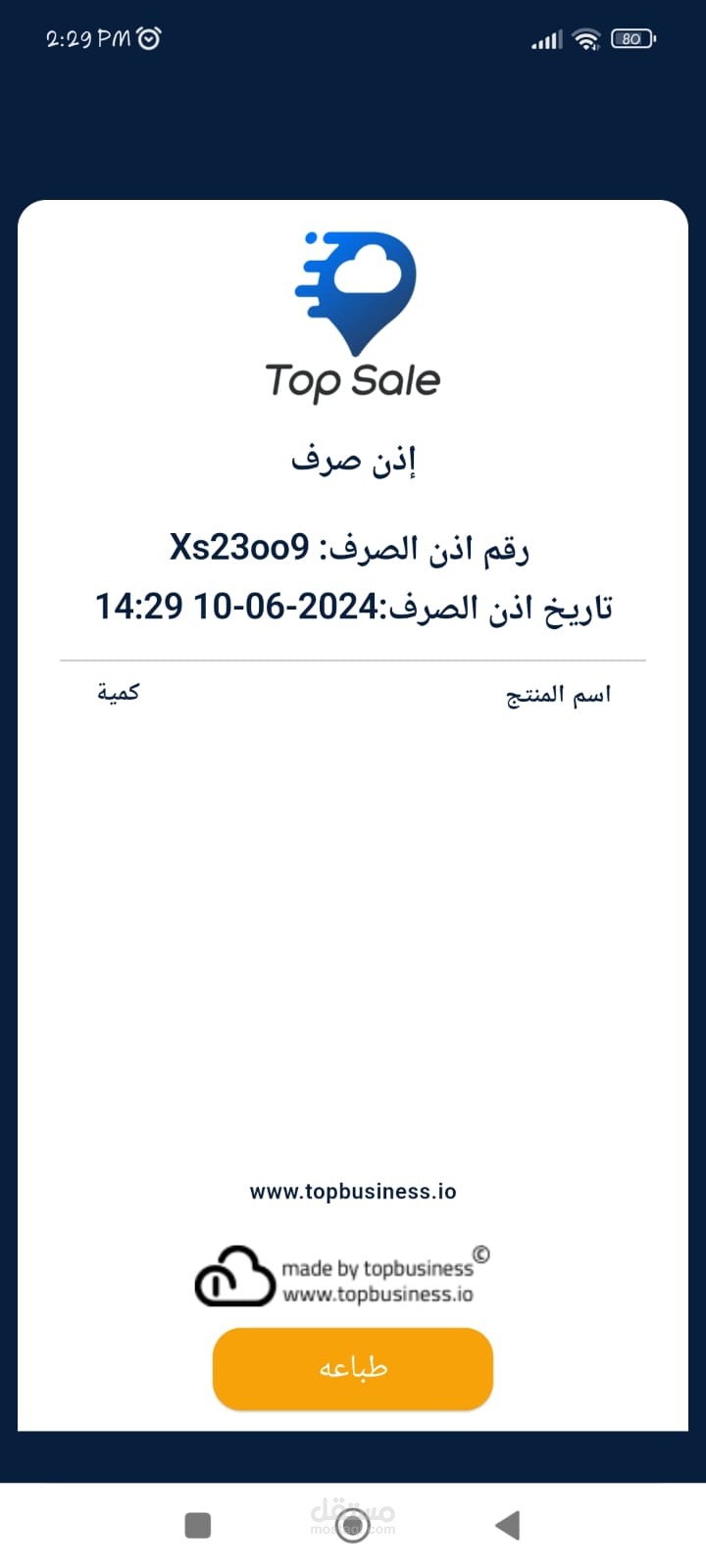Screen dimensions: 706x1568
Task: Go back using the system back arrow
Action: (507, 1525)
